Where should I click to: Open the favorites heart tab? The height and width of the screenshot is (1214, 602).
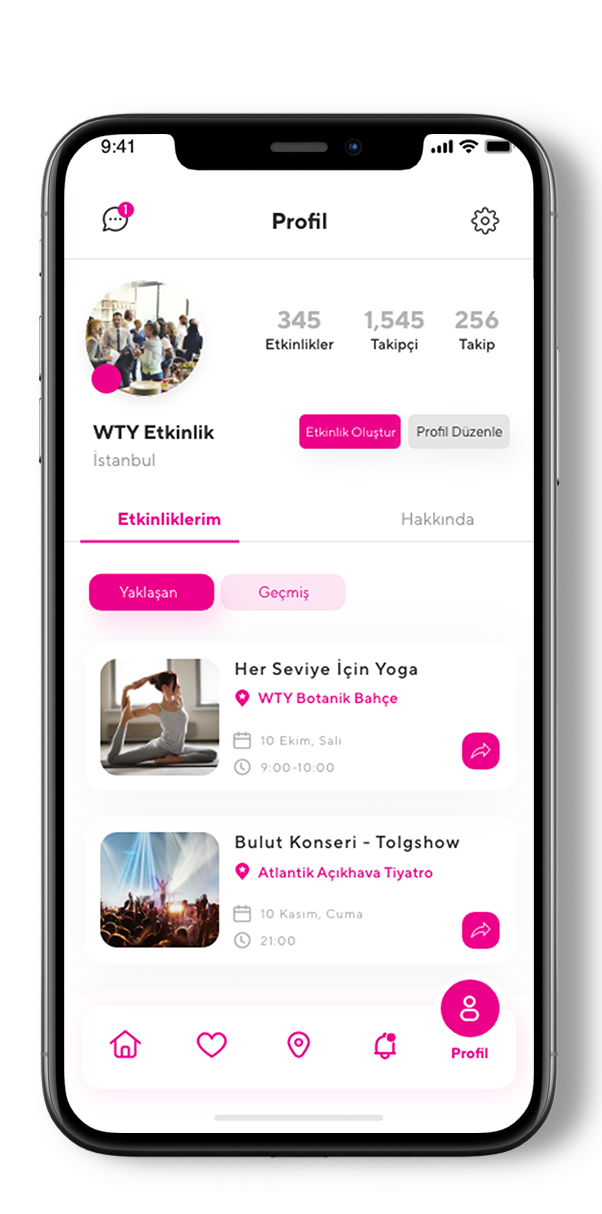pos(212,1045)
